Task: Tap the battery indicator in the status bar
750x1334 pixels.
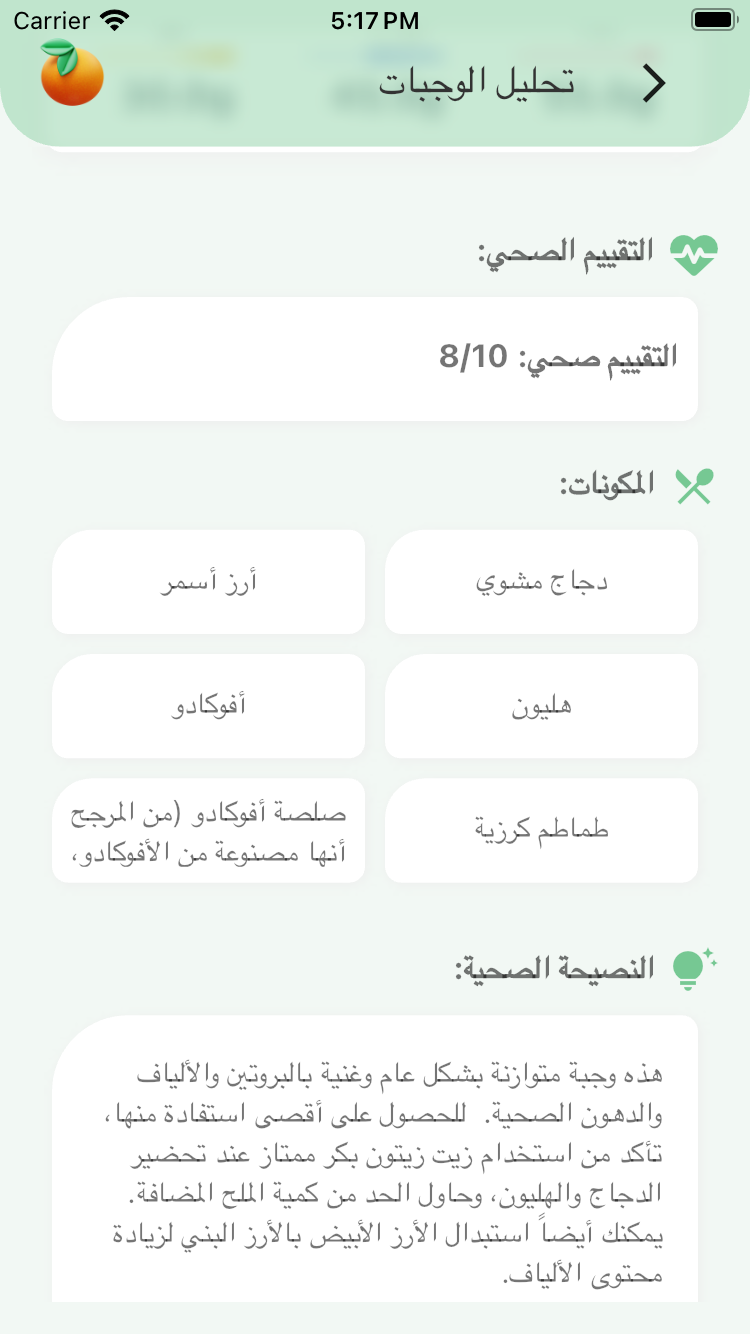Action: (714, 19)
